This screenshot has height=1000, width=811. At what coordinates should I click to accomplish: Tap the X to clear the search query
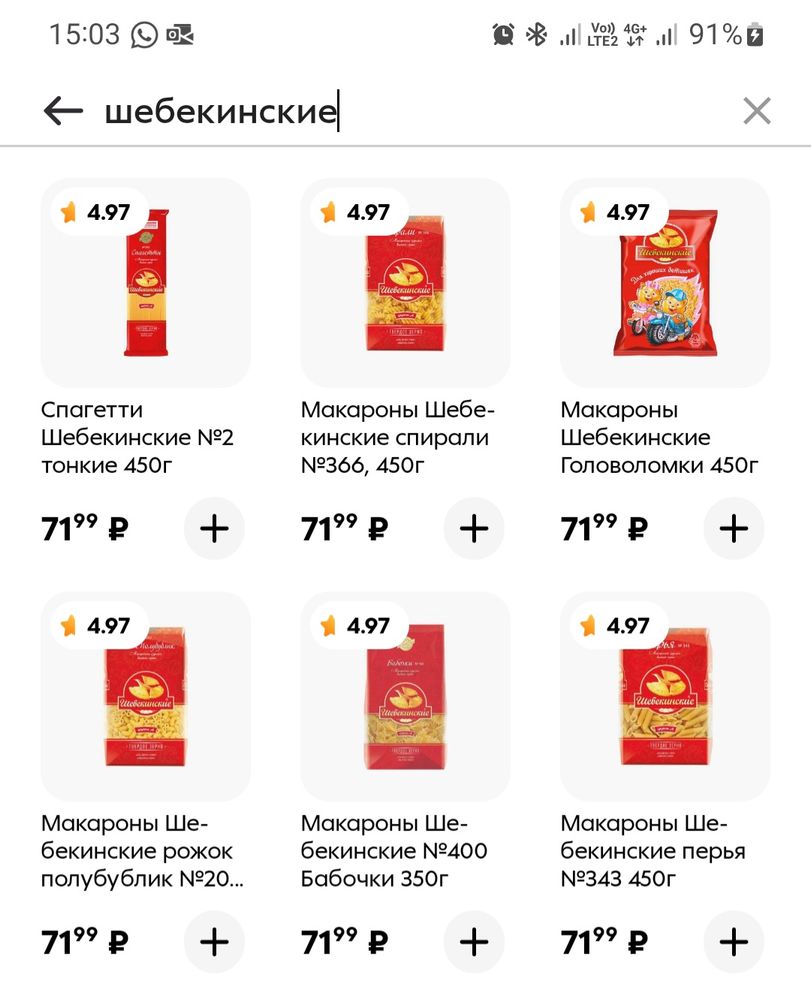pyautogui.click(x=758, y=110)
